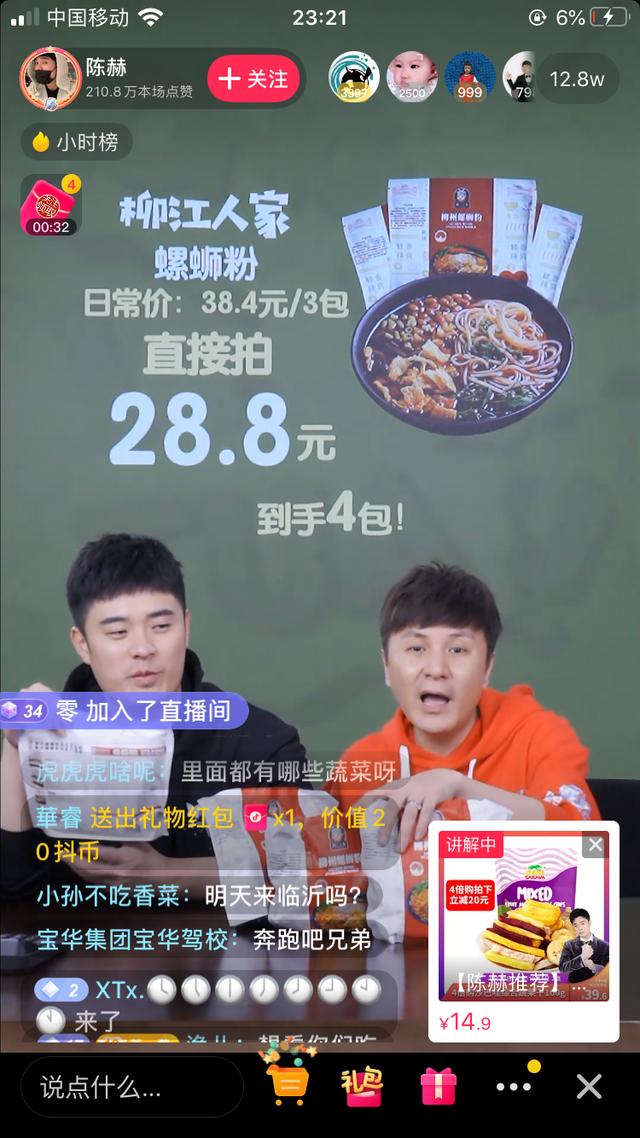
Task: Open the 小时榜 hourly ranking
Action: [76, 142]
